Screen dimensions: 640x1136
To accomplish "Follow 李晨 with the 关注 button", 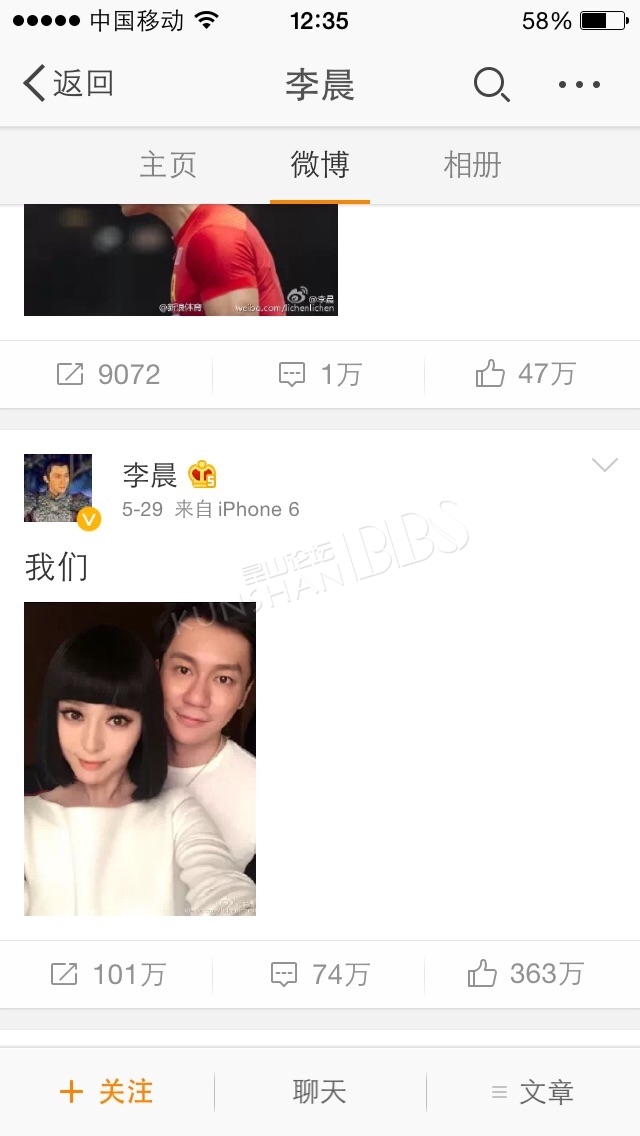I will (x=107, y=1092).
